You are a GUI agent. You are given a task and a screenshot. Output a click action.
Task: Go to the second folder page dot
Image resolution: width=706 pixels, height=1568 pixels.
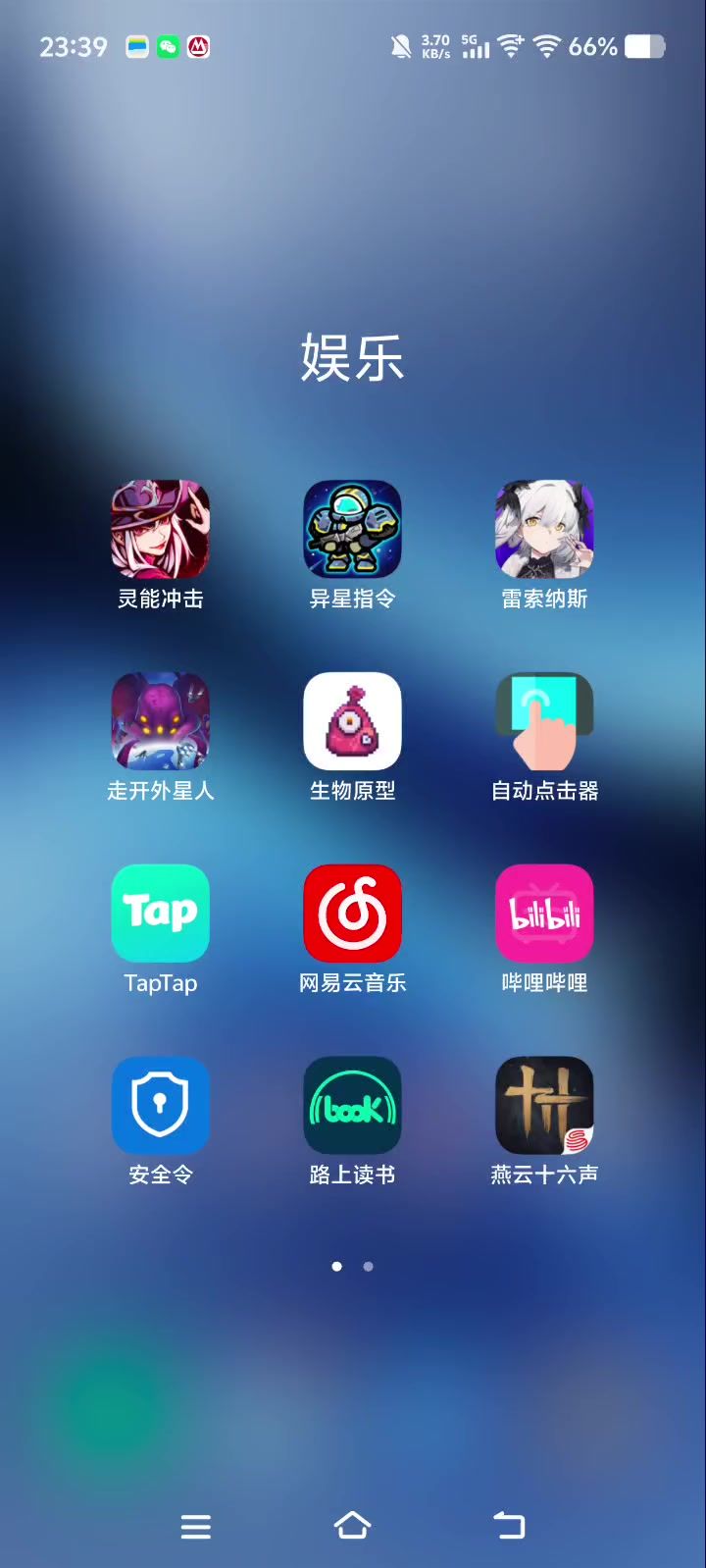368,1267
